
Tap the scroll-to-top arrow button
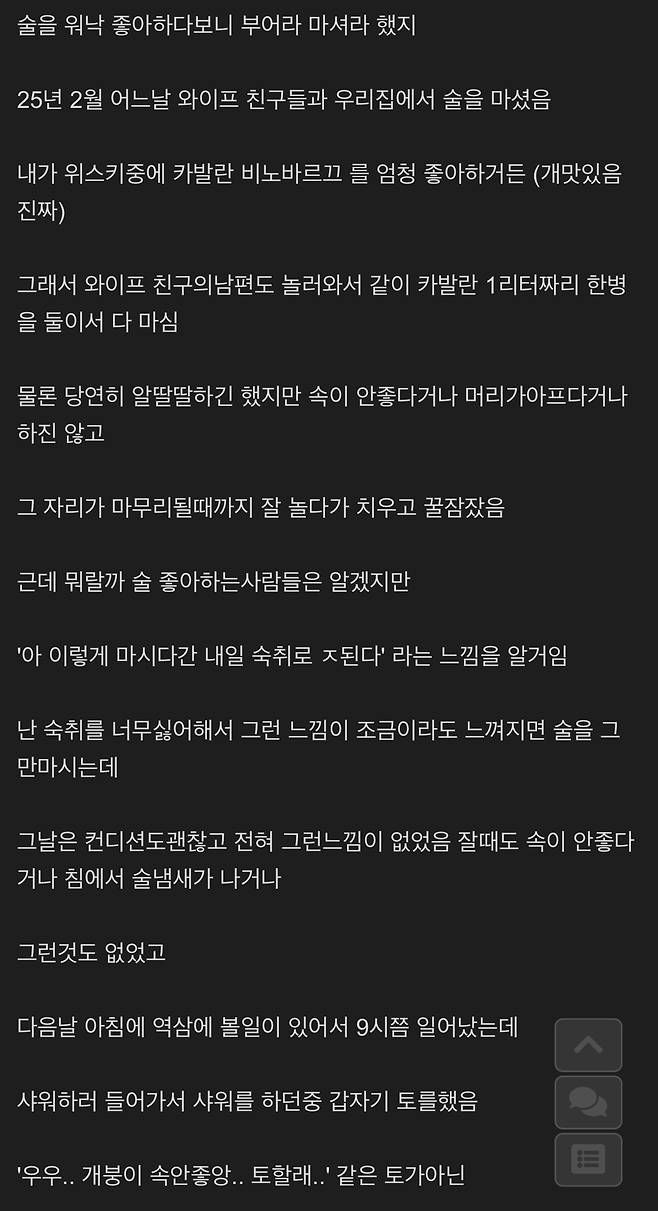click(588, 1045)
